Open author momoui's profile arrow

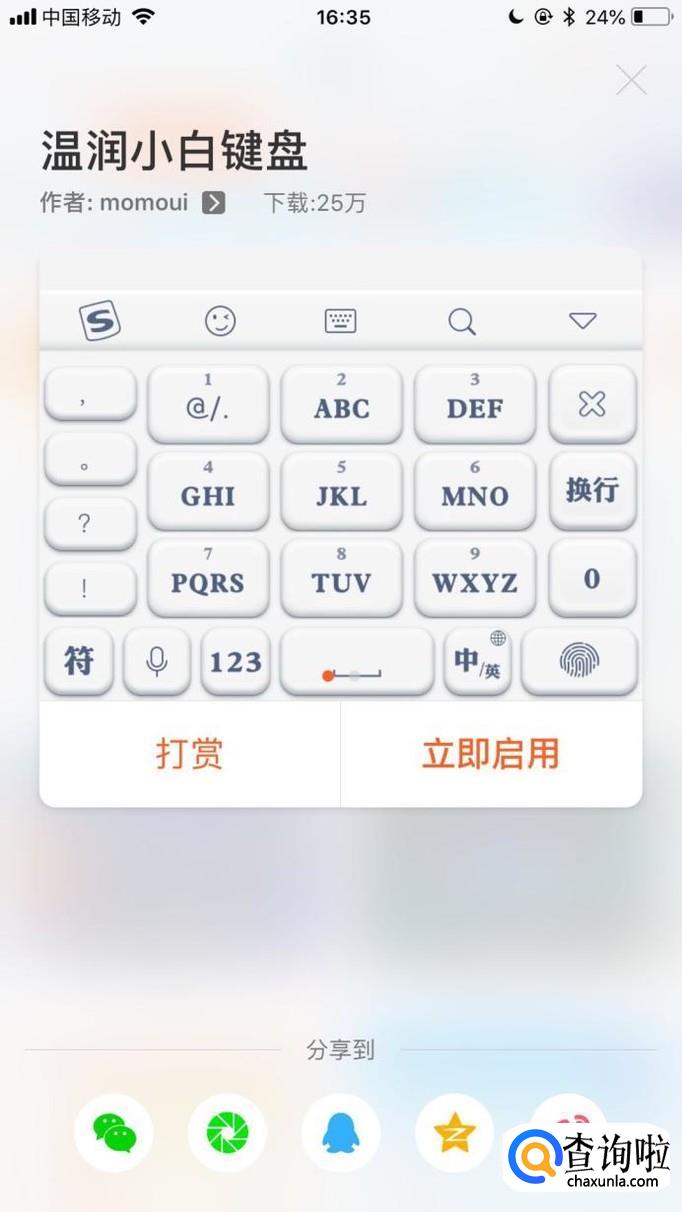pyautogui.click(x=213, y=203)
